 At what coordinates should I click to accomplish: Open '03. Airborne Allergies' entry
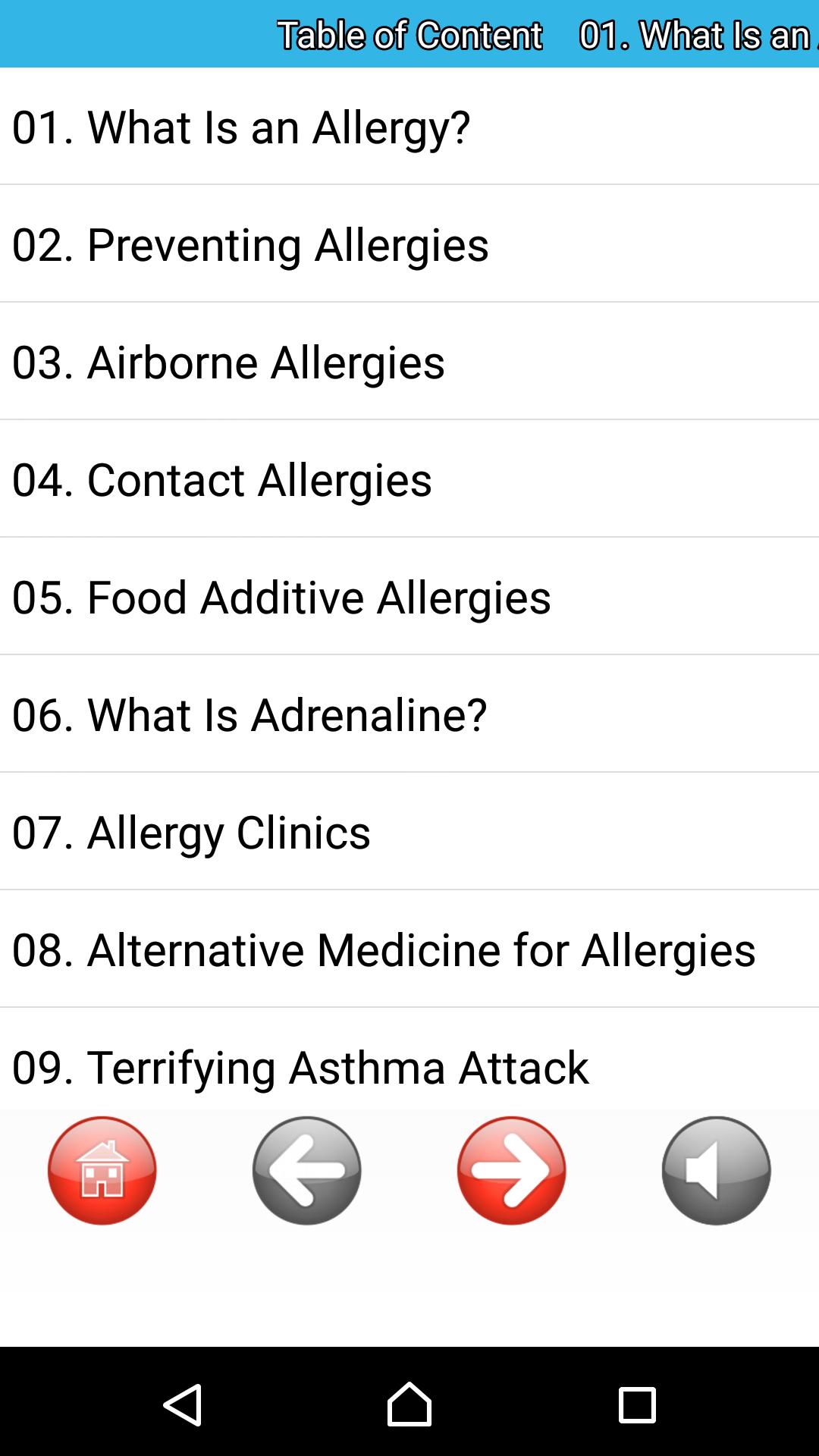point(227,362)
